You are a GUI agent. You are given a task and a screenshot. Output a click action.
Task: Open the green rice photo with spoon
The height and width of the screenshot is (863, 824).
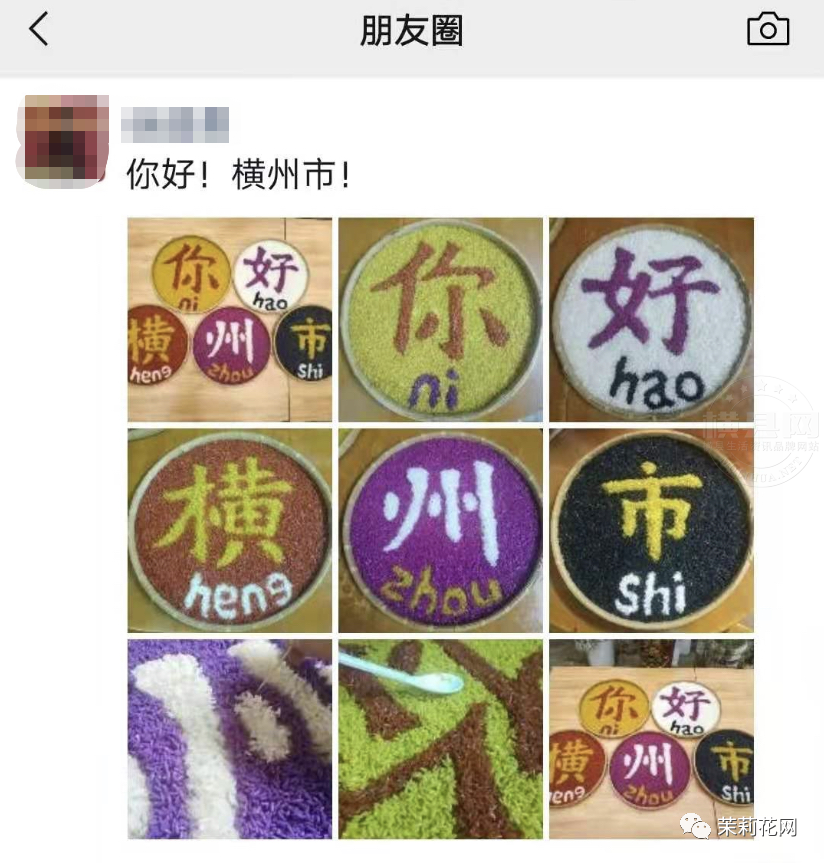440,739
